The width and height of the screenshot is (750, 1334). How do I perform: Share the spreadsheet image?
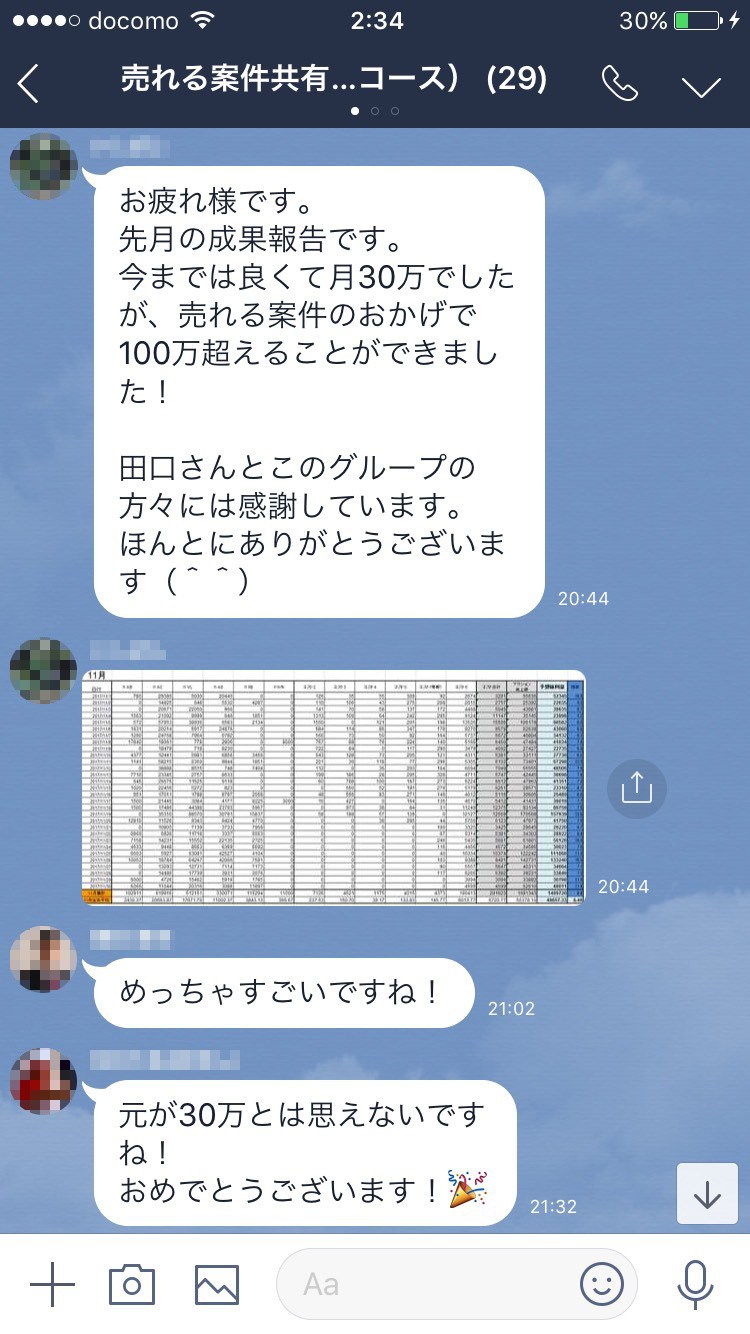point(636,789)
